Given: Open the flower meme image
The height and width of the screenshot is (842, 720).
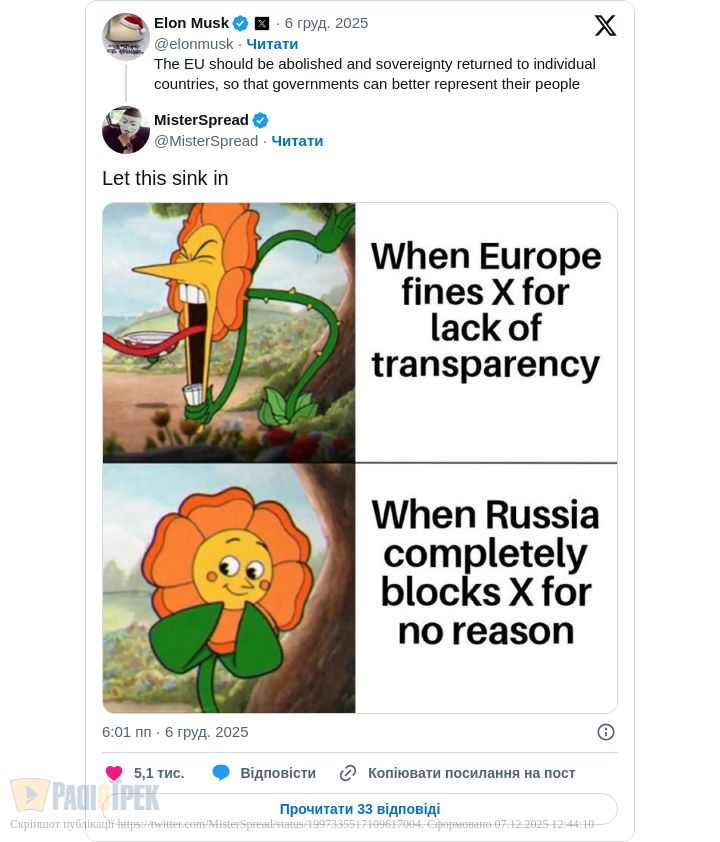Looking at the screenshot, I should [x=359, y=458].
